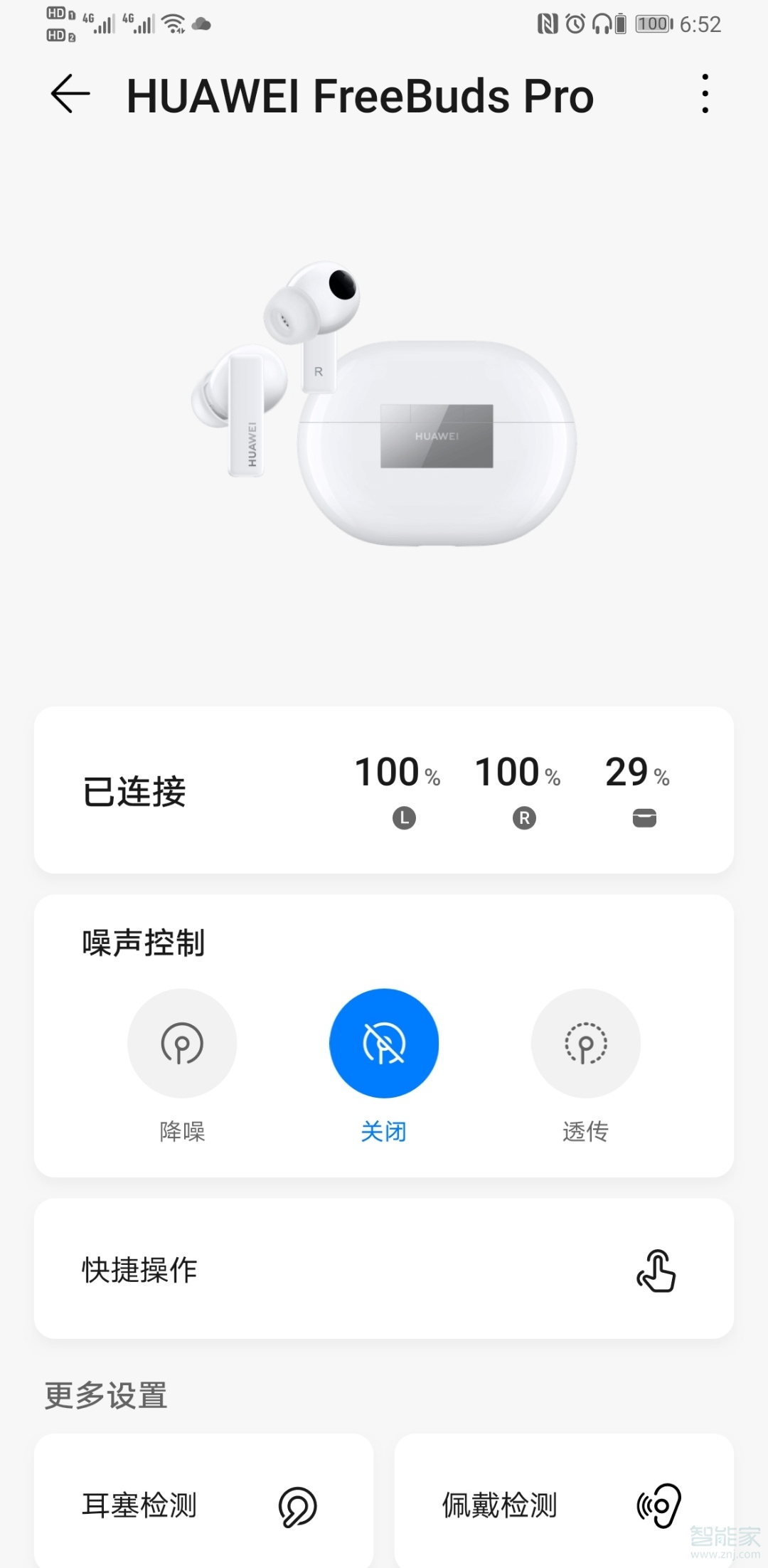Tap the 已连接 connection status card
This screenshot has height=1568, width=768.
[x=135, y=792]
